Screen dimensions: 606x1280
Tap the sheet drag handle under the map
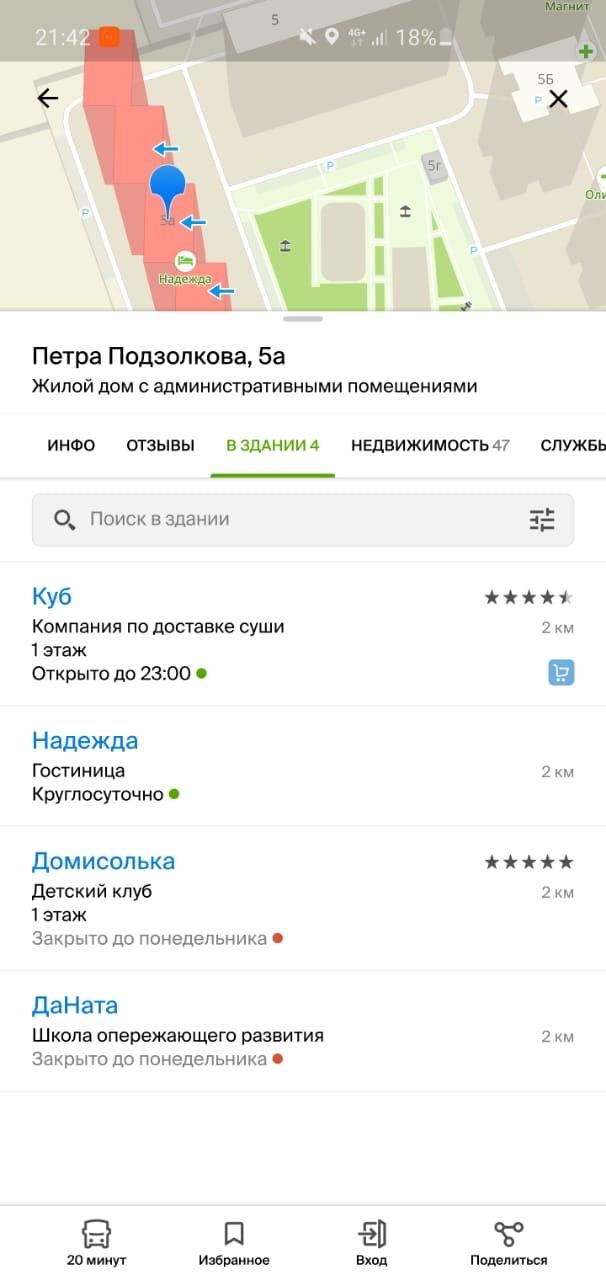click(x=303, y=319)
